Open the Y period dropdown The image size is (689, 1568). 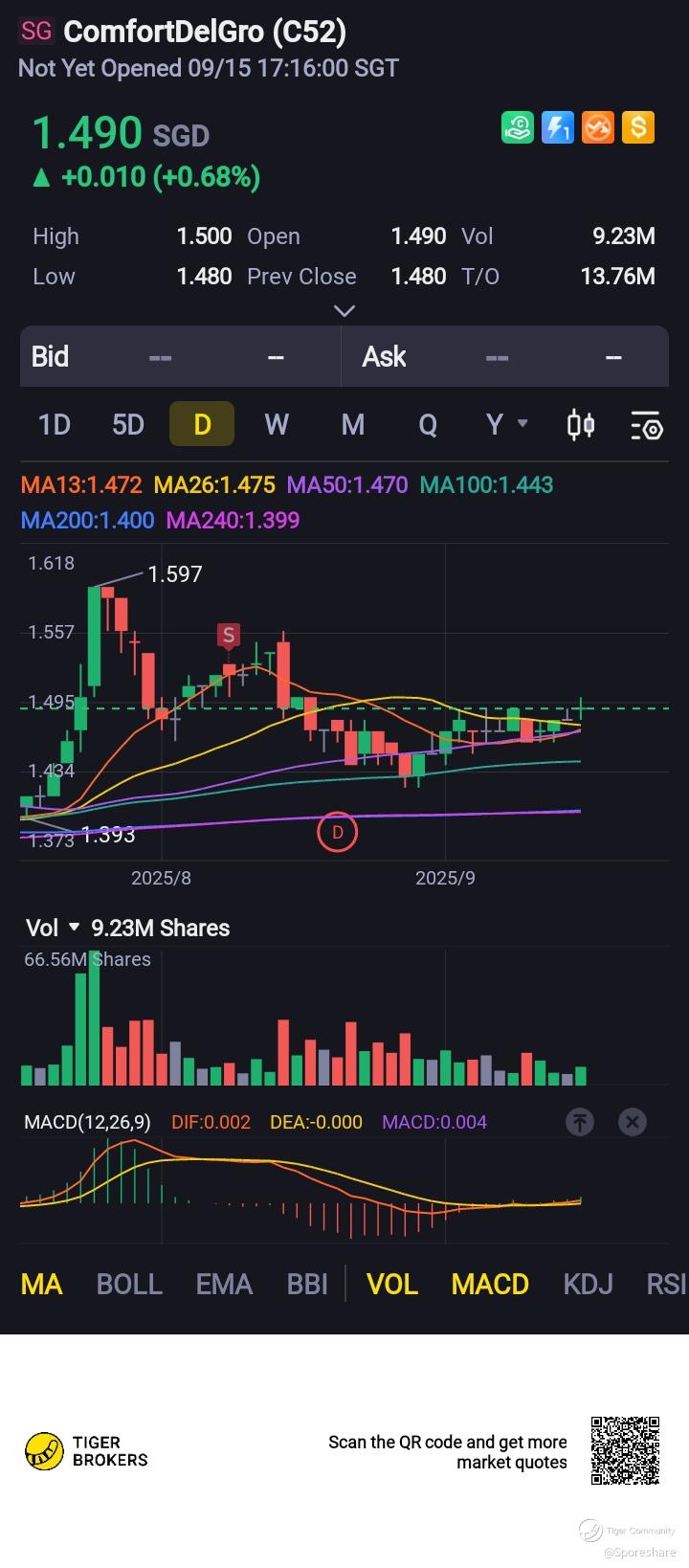506,423
